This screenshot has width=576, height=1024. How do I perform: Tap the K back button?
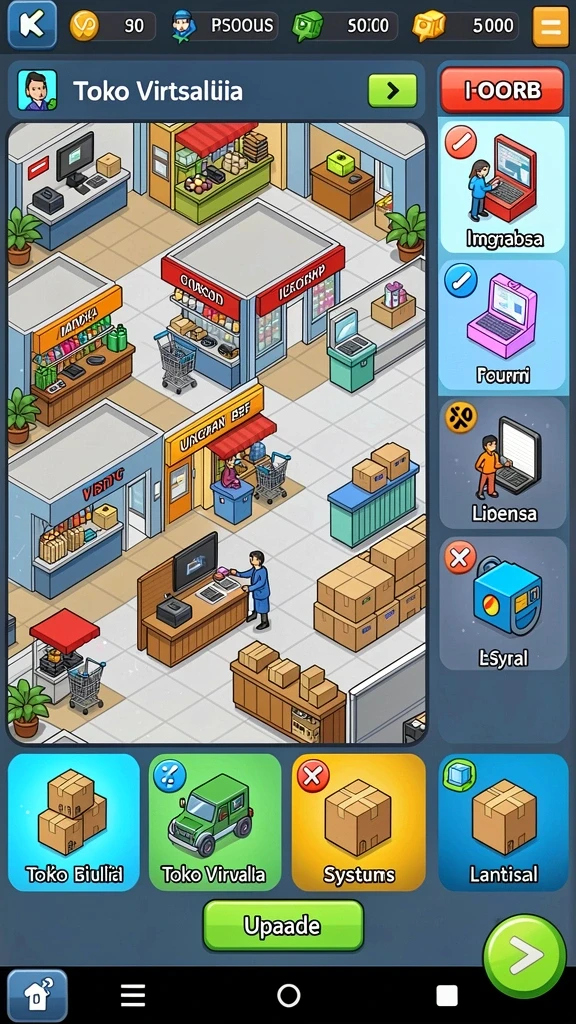pos(32,25)
